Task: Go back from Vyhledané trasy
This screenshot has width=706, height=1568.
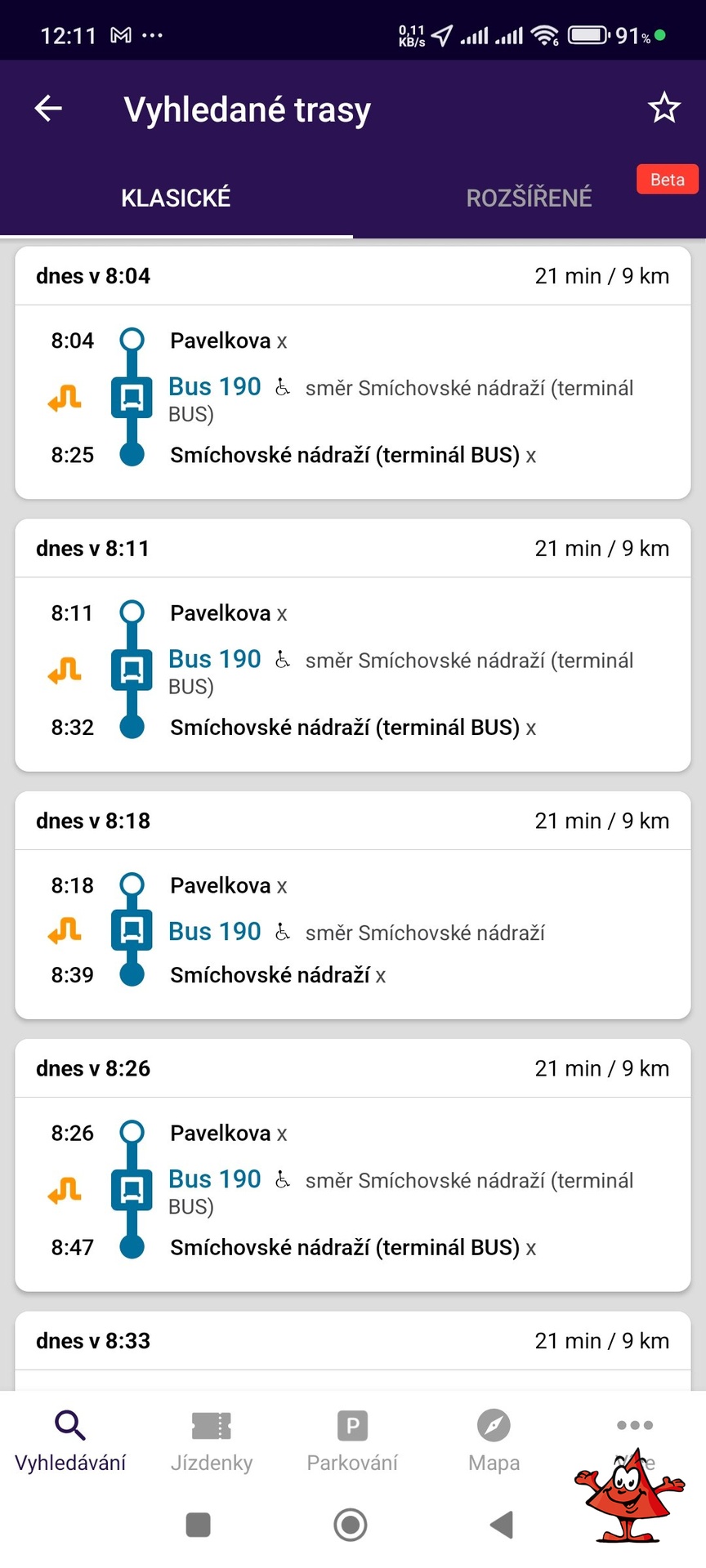Action: (x=48, y=108)
